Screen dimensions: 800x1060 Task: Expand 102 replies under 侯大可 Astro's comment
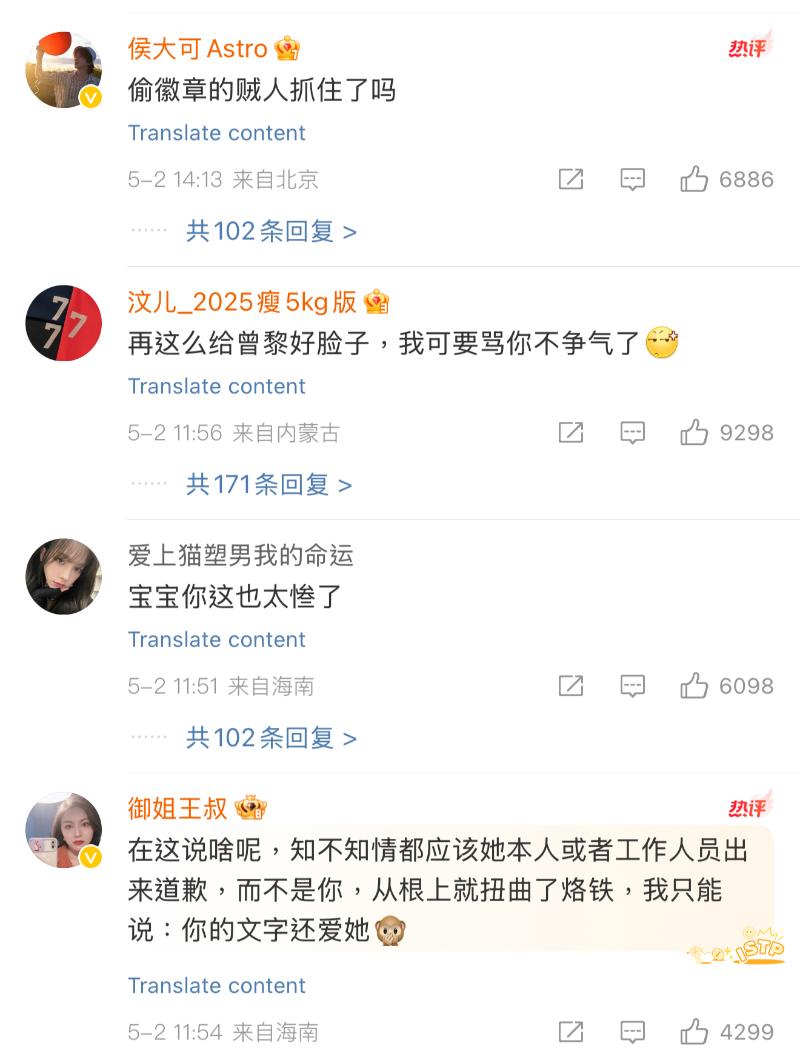(x=271, y=231)
